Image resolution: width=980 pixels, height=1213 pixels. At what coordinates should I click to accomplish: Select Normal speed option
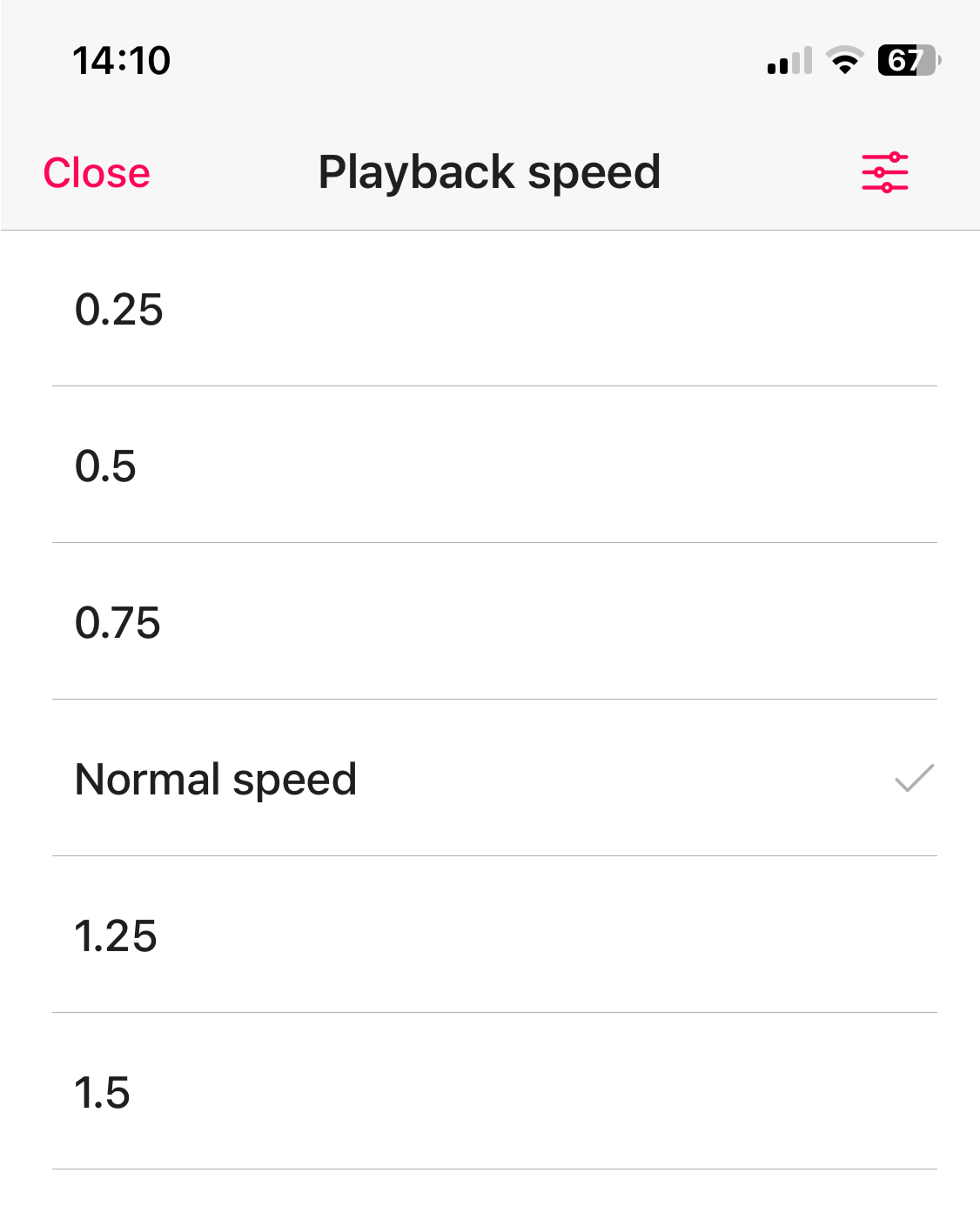click(x=215, y=781)
